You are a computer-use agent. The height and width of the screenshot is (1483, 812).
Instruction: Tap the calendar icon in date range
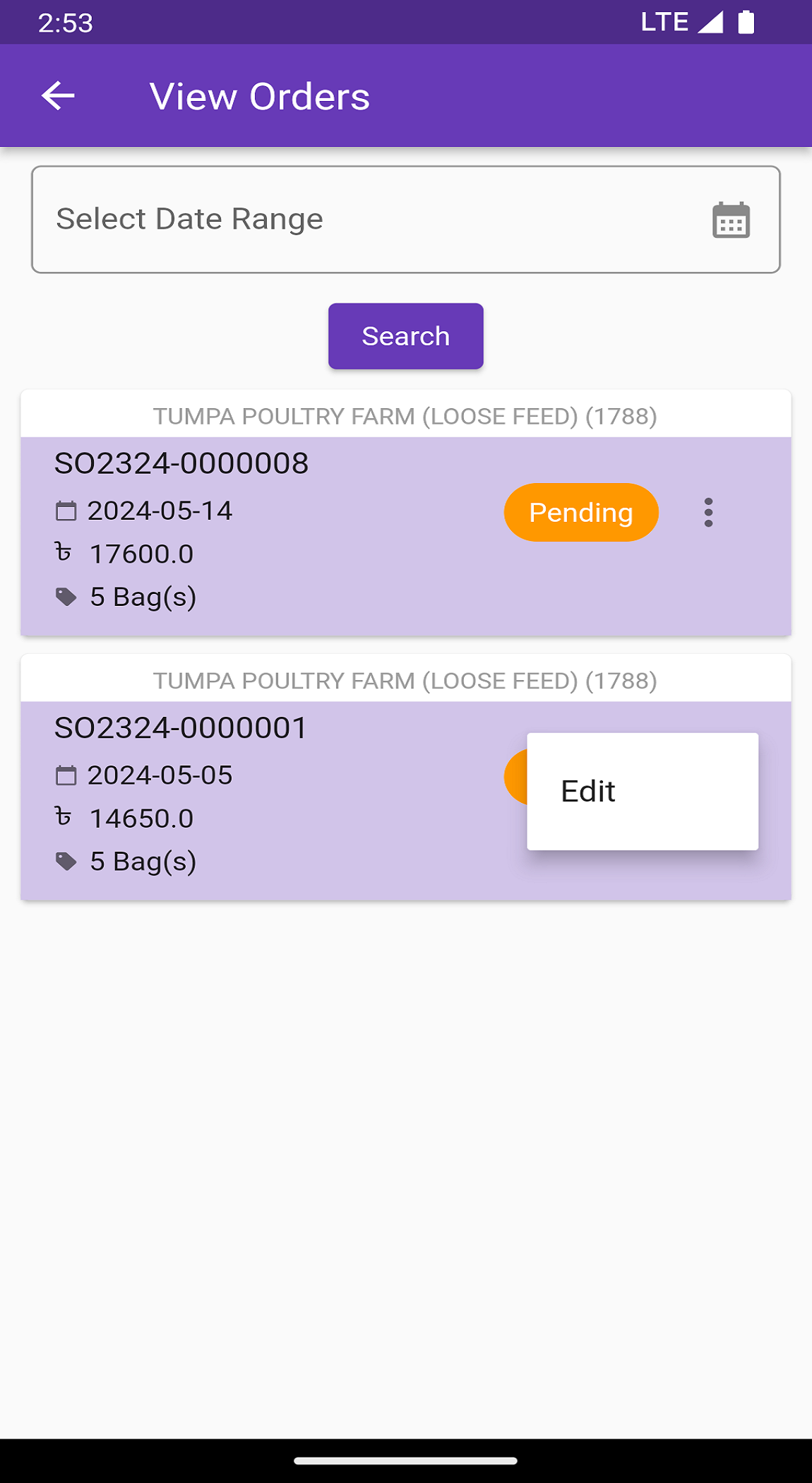(731, 220)
